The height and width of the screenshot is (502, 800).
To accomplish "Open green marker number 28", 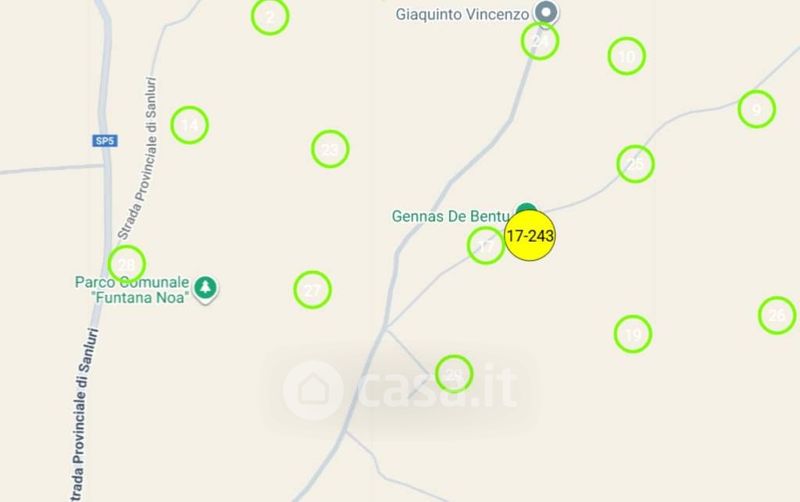I will point(127,264).
